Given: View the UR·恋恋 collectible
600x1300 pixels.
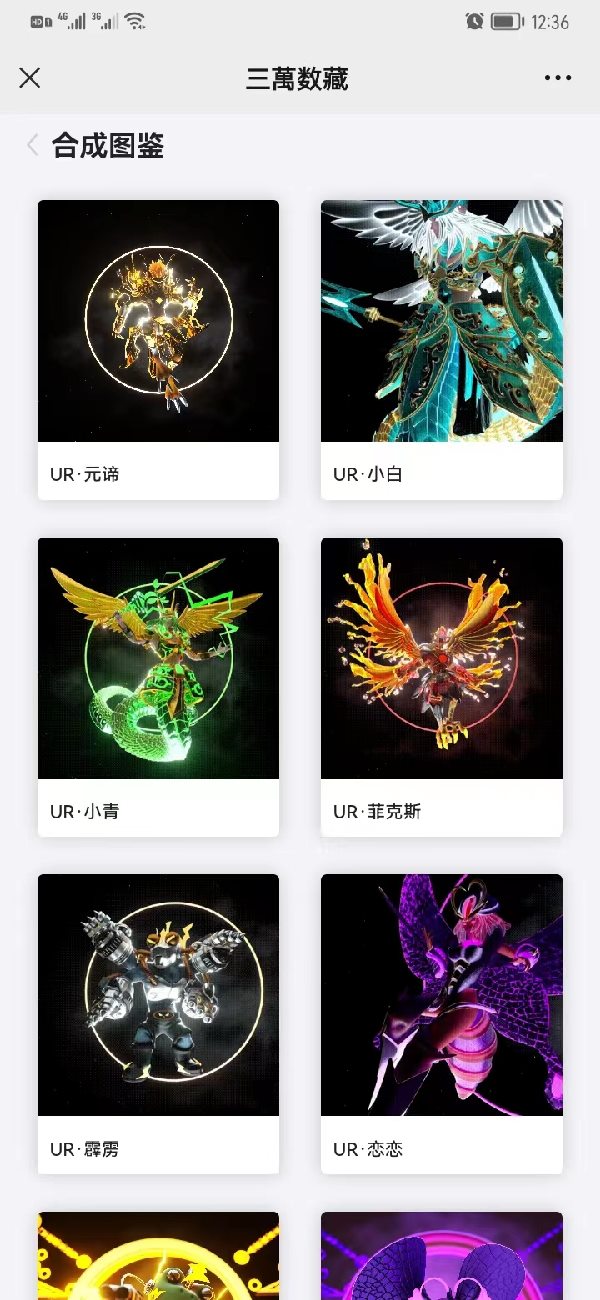Looking at the screenshot, I should click(441, 1023).
